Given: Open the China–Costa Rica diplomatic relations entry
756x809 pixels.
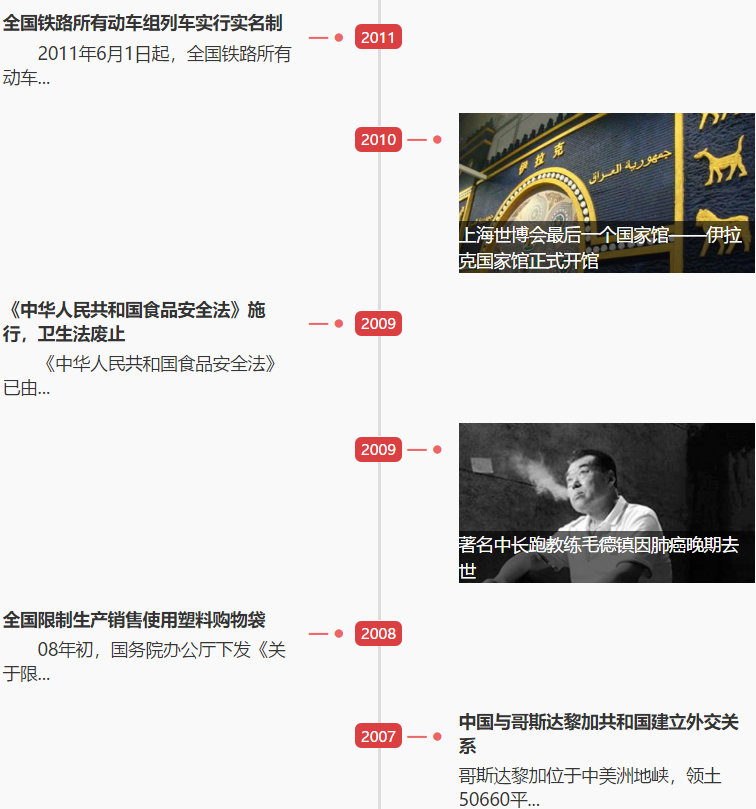Looking at the screenshot, I should 599,734.
